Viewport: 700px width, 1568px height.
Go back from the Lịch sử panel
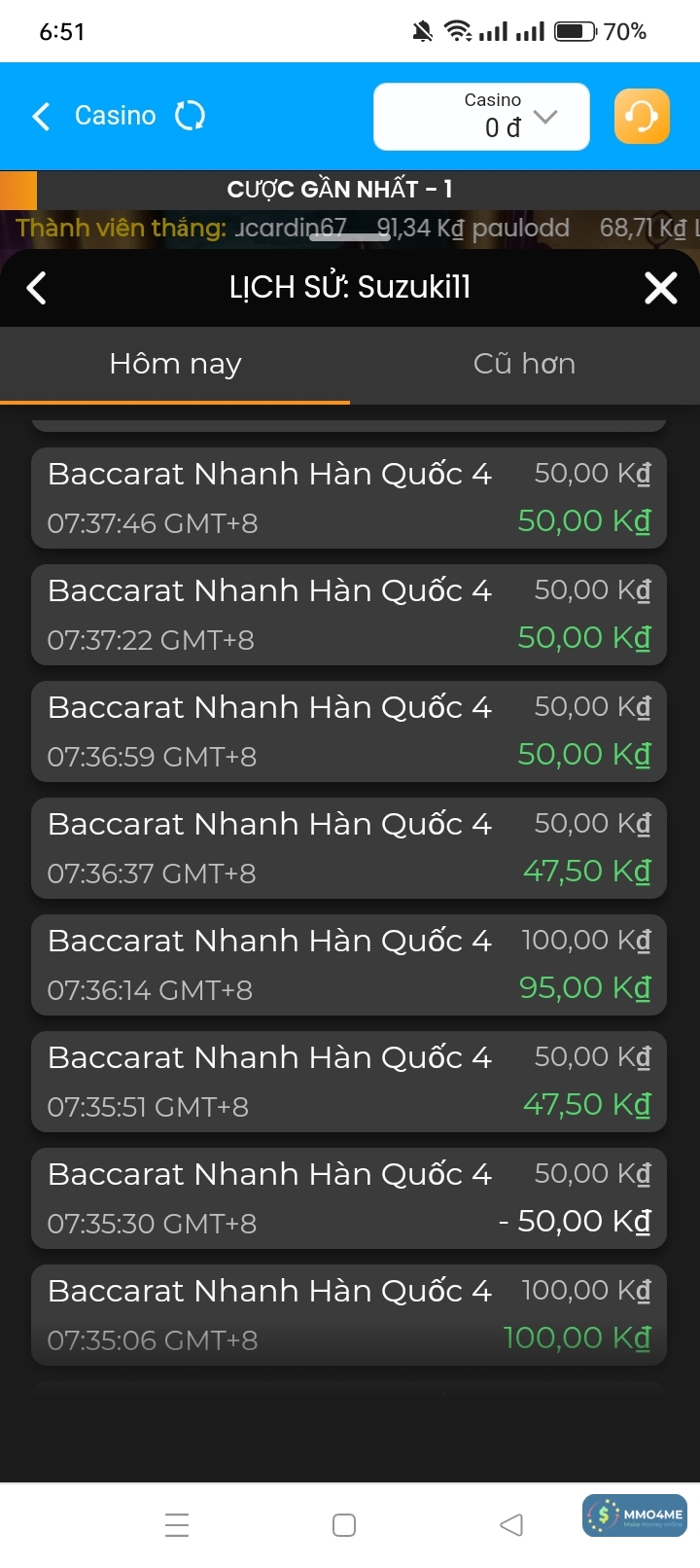tap(37, 288)
